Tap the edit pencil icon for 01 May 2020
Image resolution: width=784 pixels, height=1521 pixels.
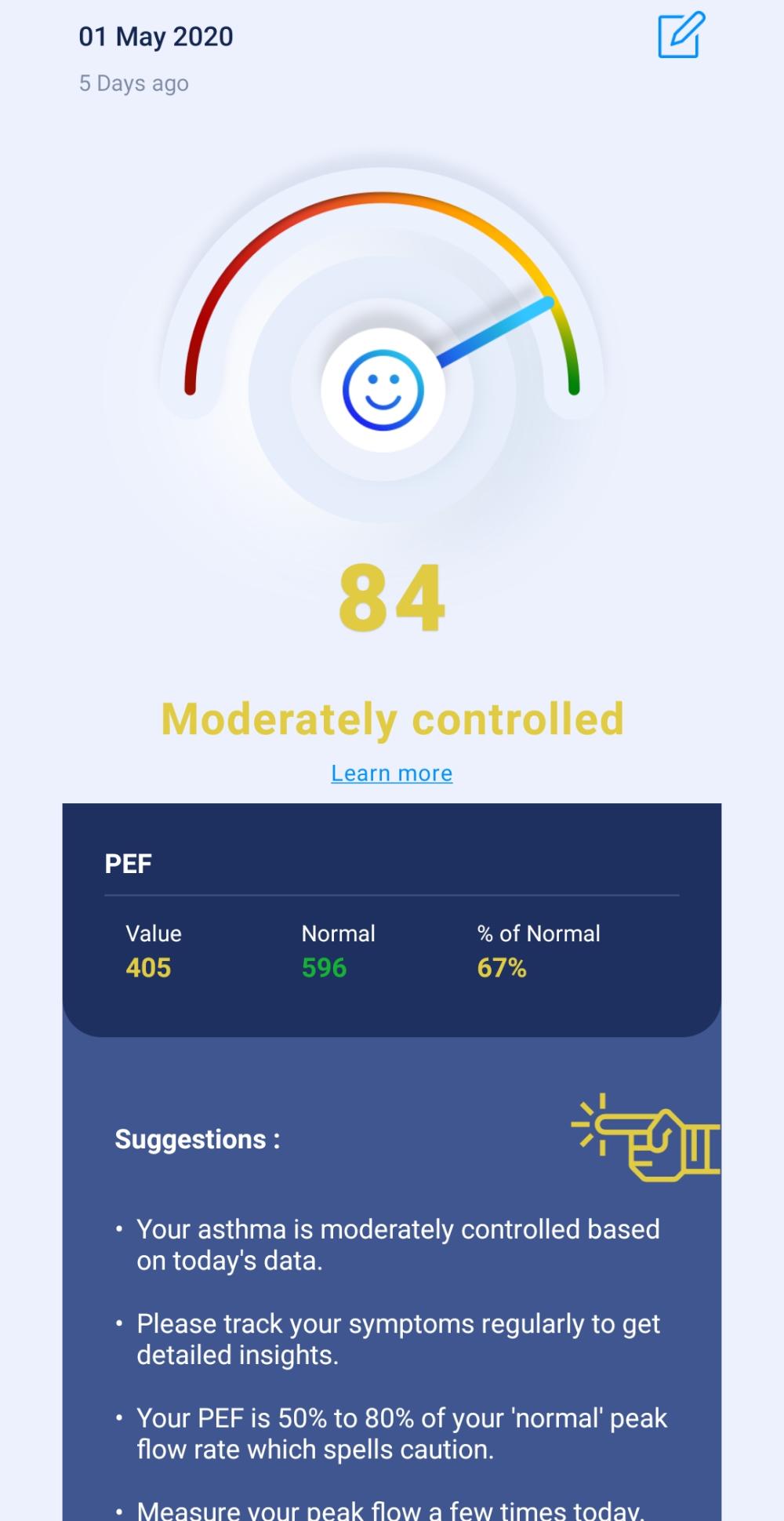coord(681,35)
